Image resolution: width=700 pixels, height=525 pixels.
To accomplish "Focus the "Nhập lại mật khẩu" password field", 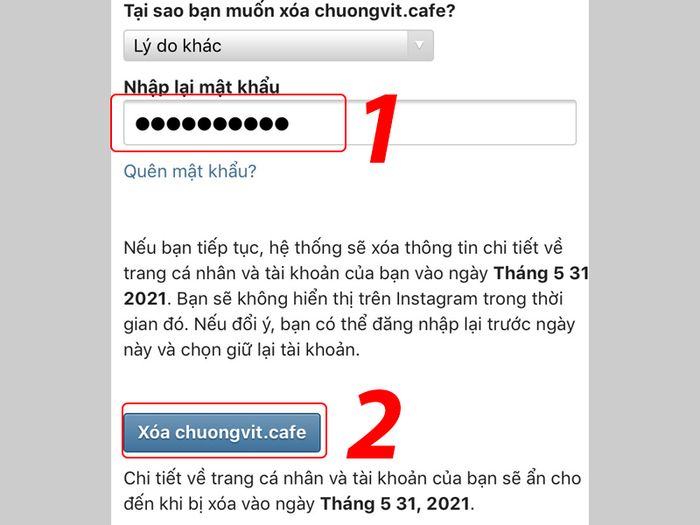I will tap(349, 124).
